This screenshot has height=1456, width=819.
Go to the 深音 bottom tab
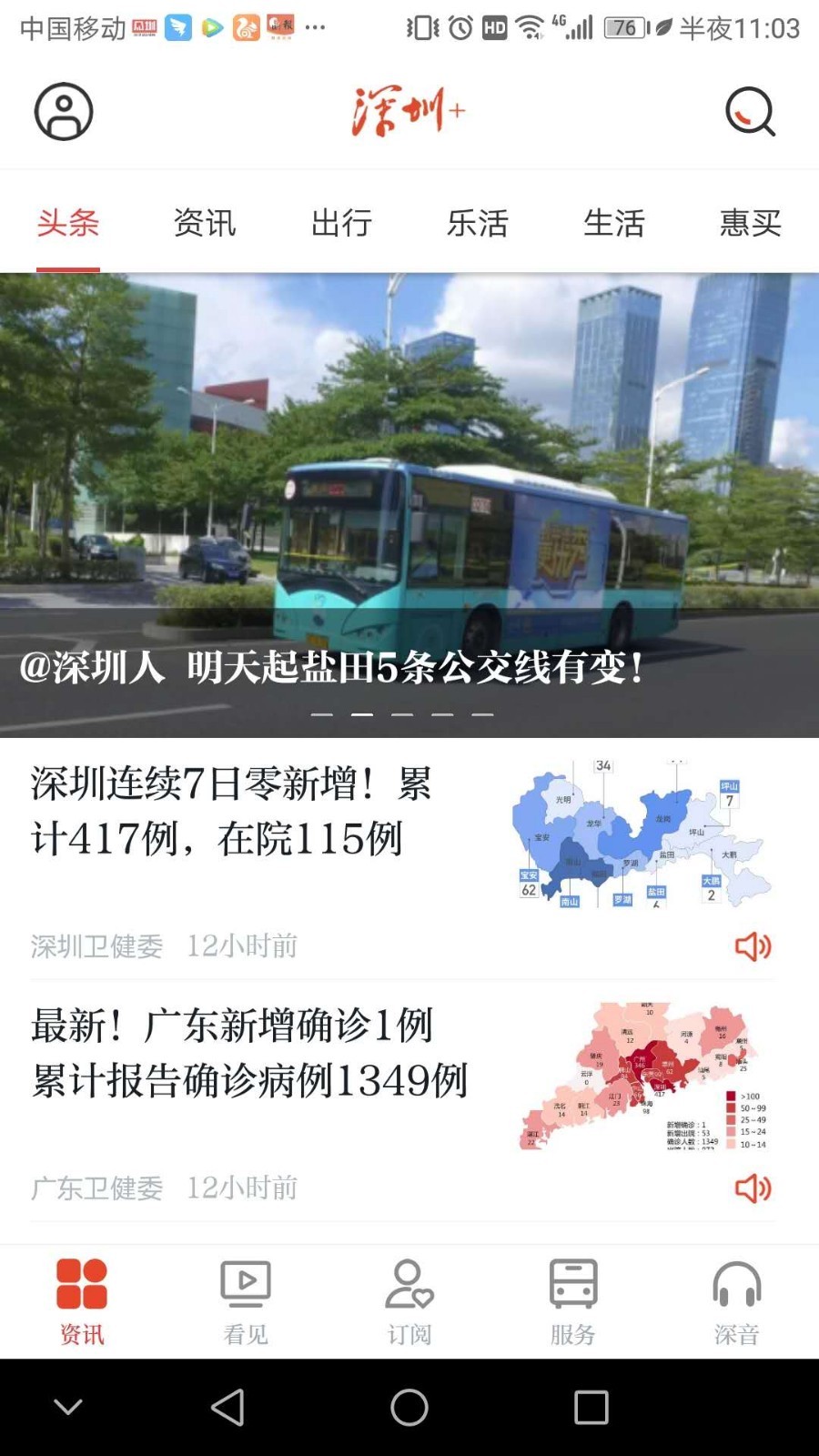click(x=736, y=1301)
